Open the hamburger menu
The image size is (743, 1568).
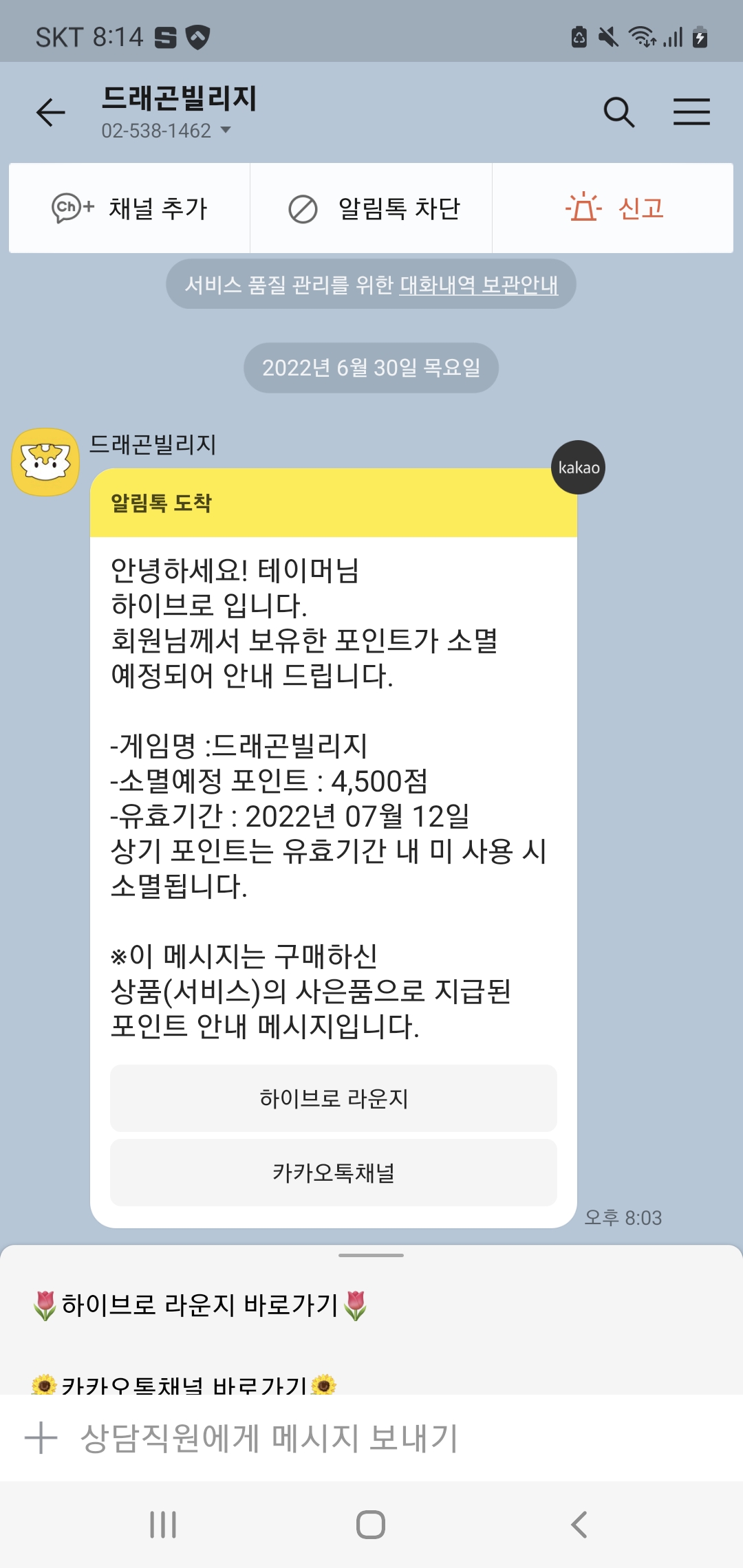pyautogui.click(x=691, y=112)
